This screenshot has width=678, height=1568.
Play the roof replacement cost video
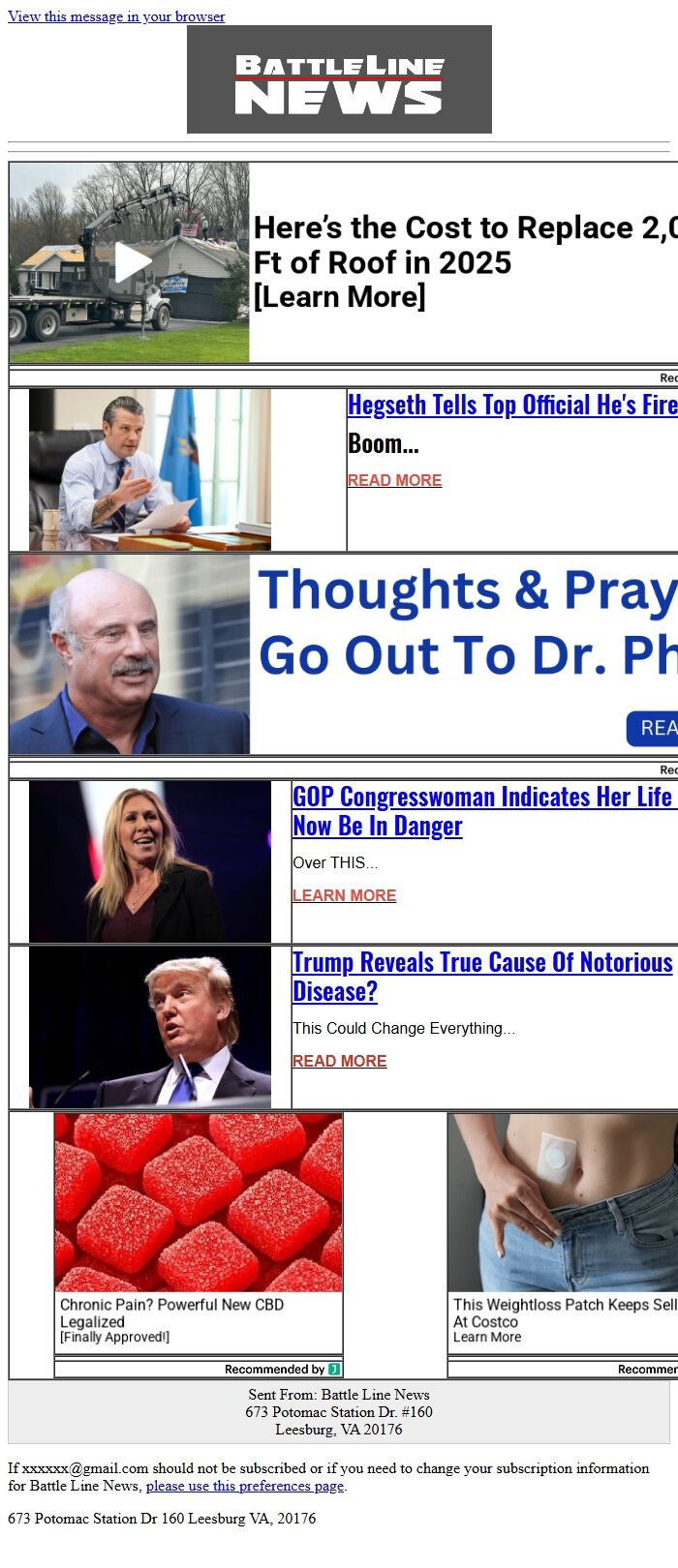click(x=133, y=262)
